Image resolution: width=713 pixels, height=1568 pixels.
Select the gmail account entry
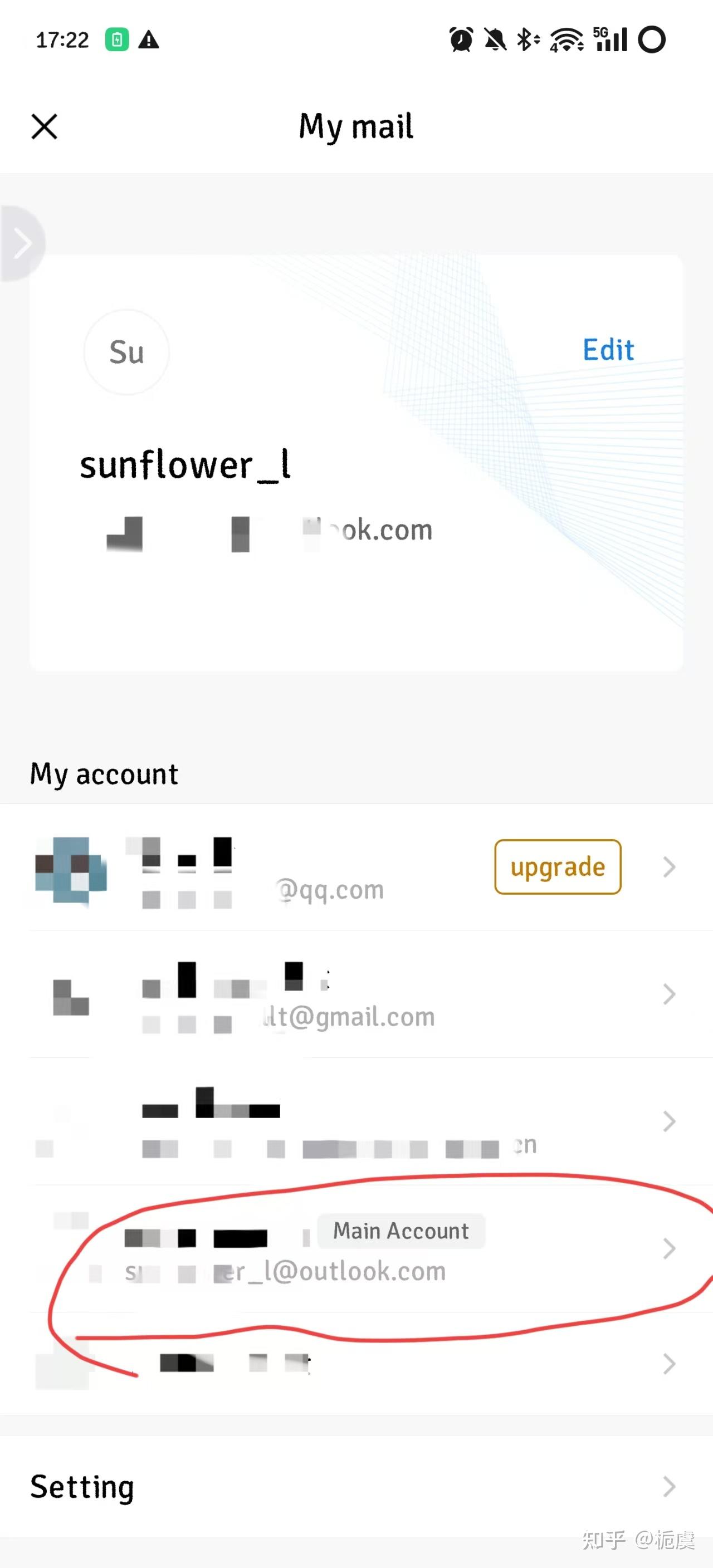click(x=305, y=994)
